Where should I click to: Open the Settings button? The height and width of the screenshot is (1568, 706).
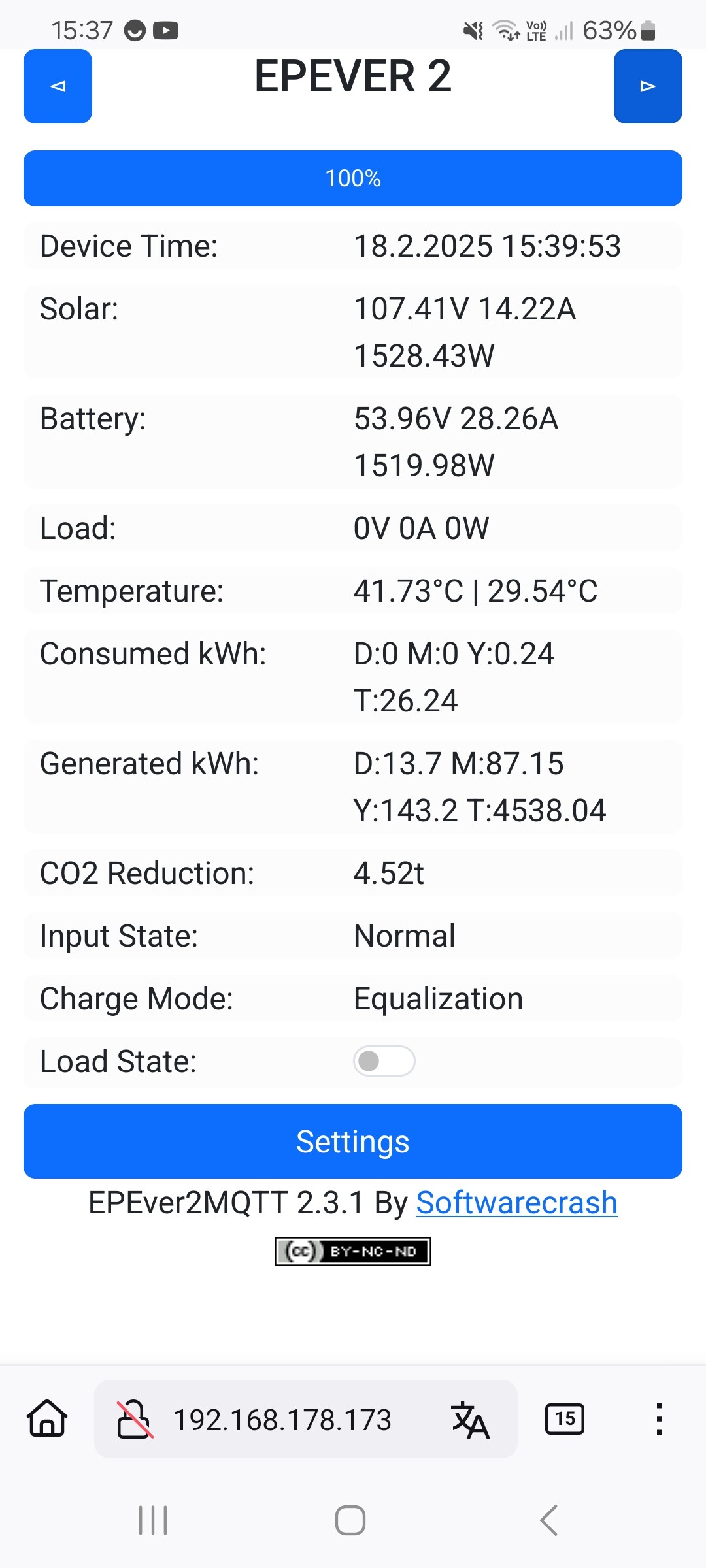pyautogui.click(x=353, y=1141)
